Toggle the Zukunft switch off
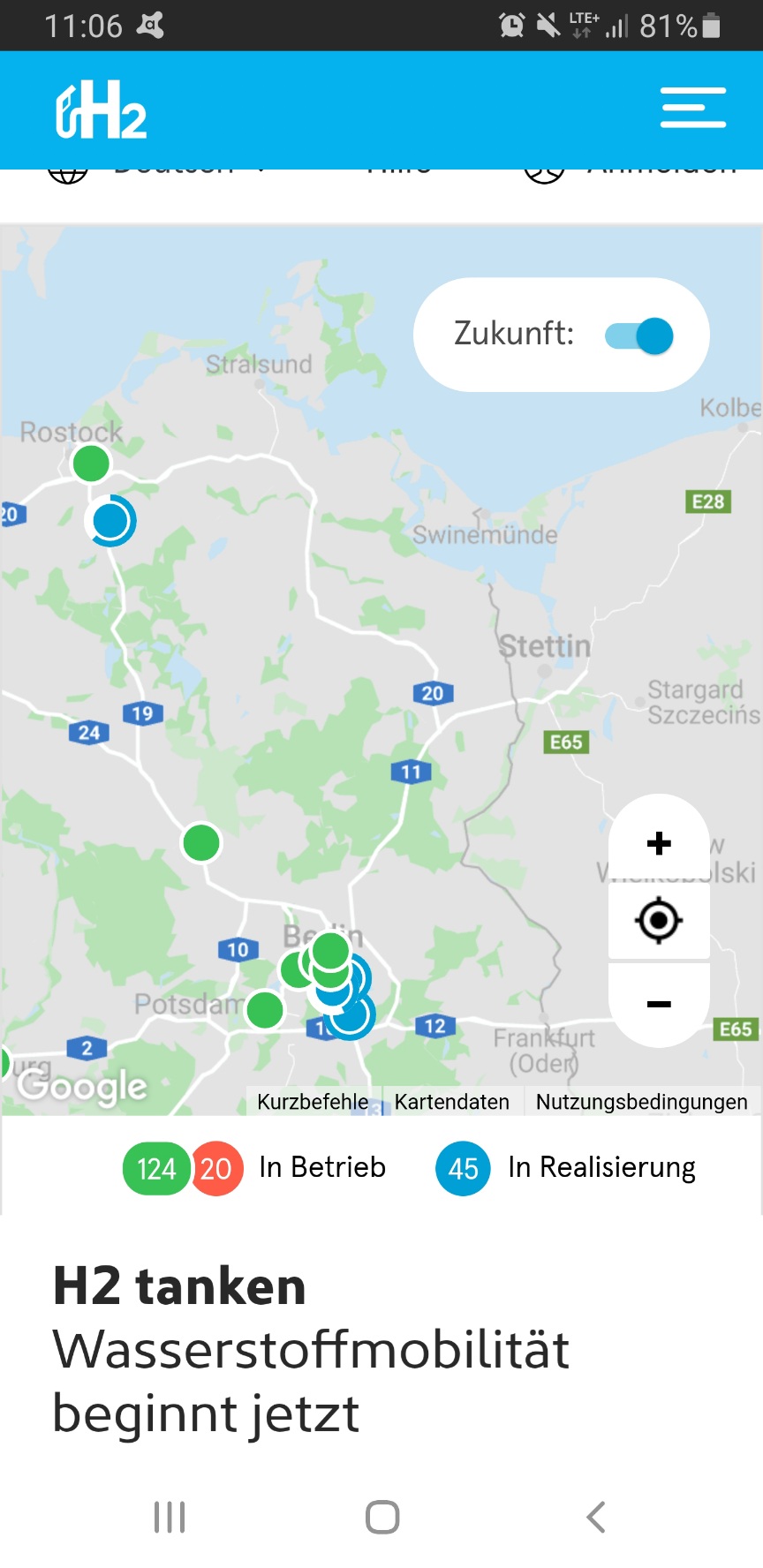763x1568 pixels. [x=639, y=335]
